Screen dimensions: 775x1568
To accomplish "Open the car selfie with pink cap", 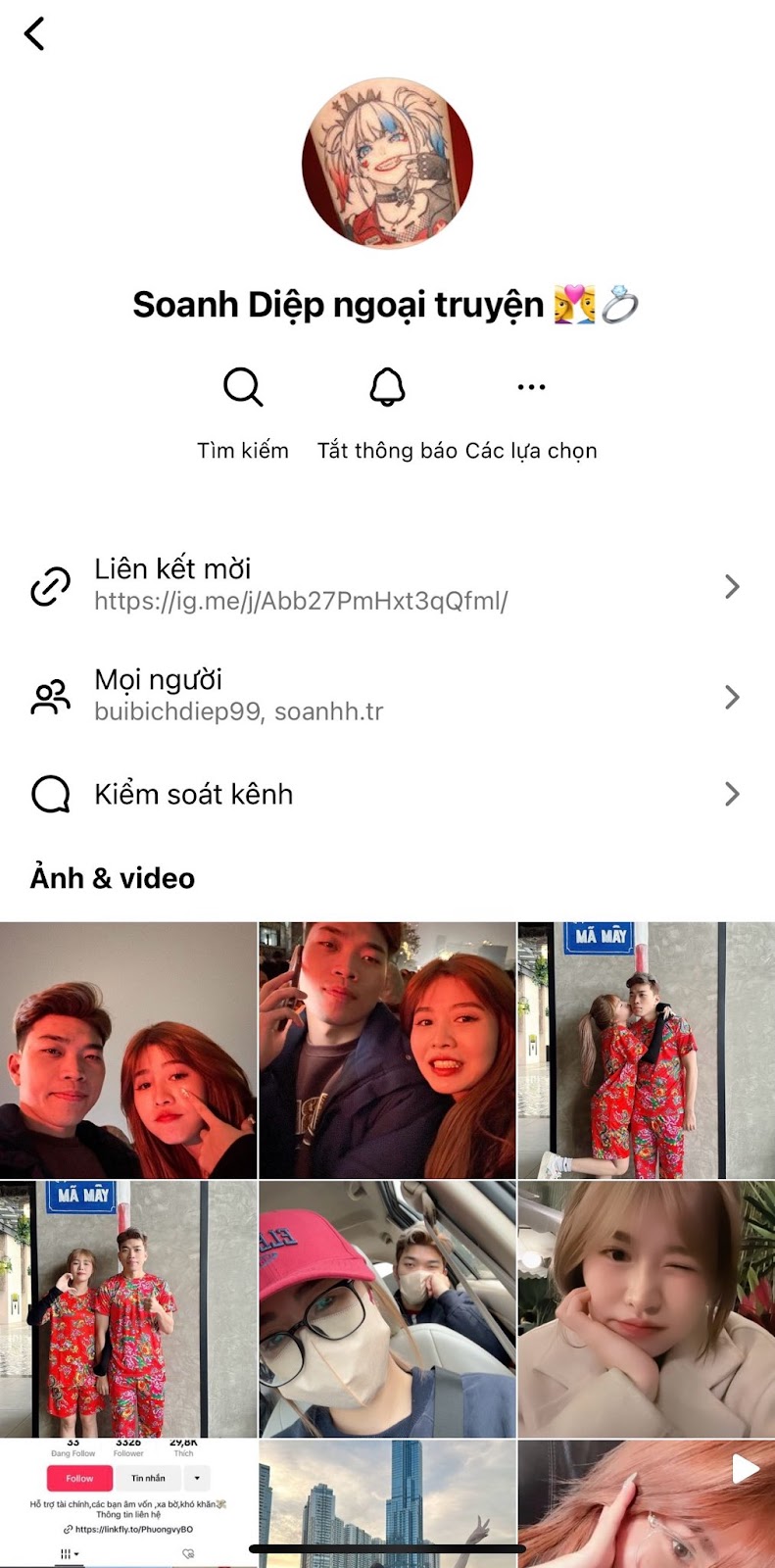I will click(387, 1308).
